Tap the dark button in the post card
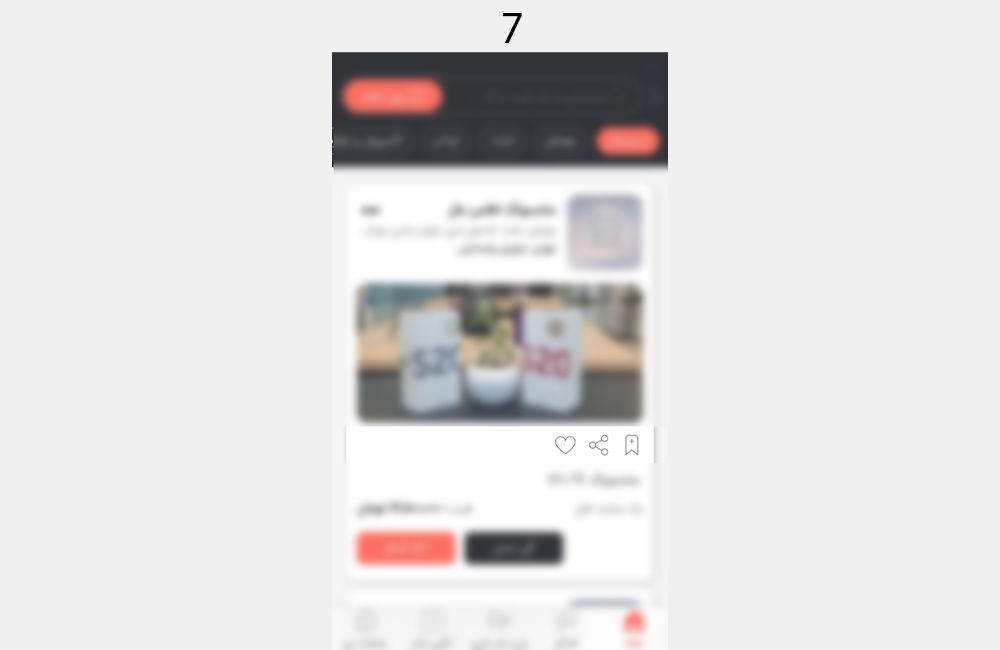The image size is (1000, 650). [513, 548]
